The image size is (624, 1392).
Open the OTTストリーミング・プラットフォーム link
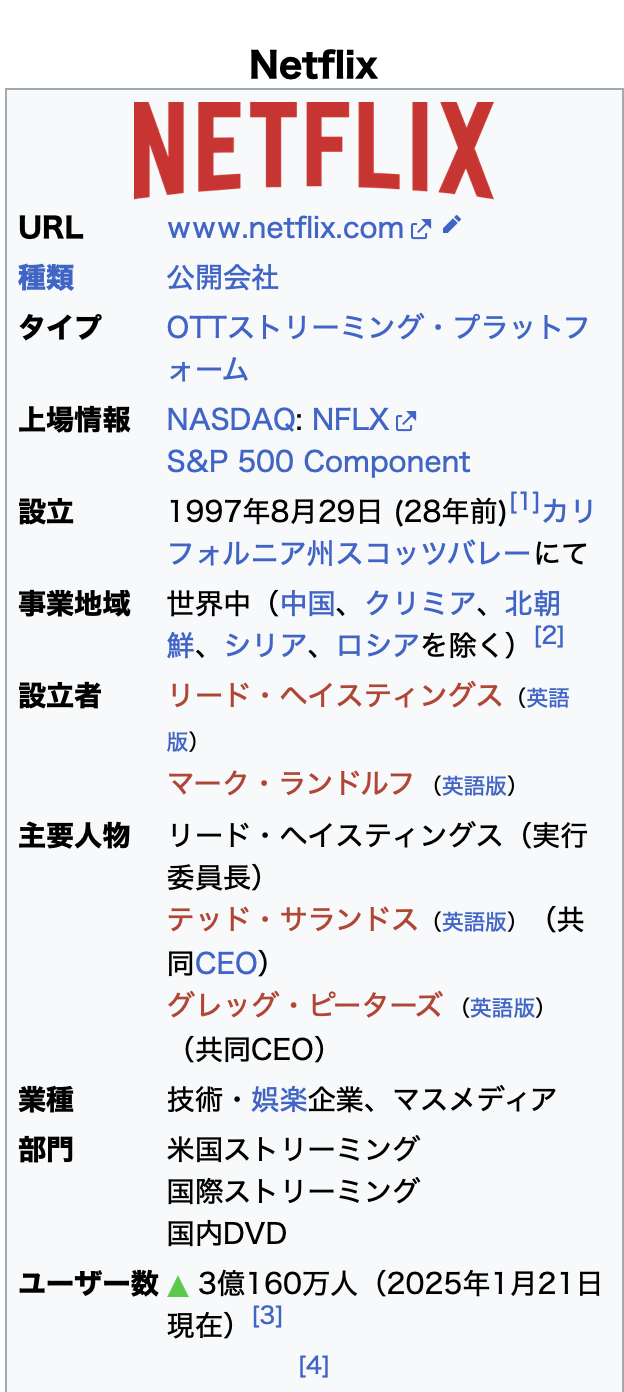tap(377, 328)
